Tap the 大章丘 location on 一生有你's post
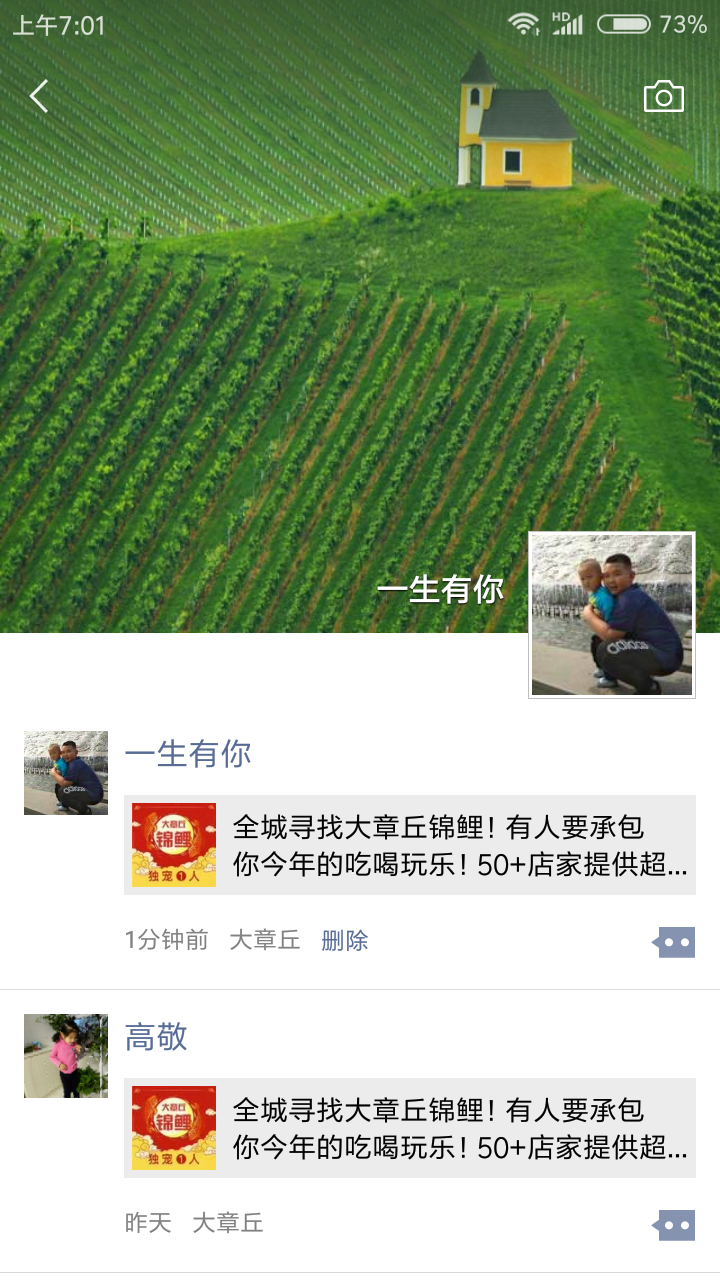720x1280 pixels. 265,940
